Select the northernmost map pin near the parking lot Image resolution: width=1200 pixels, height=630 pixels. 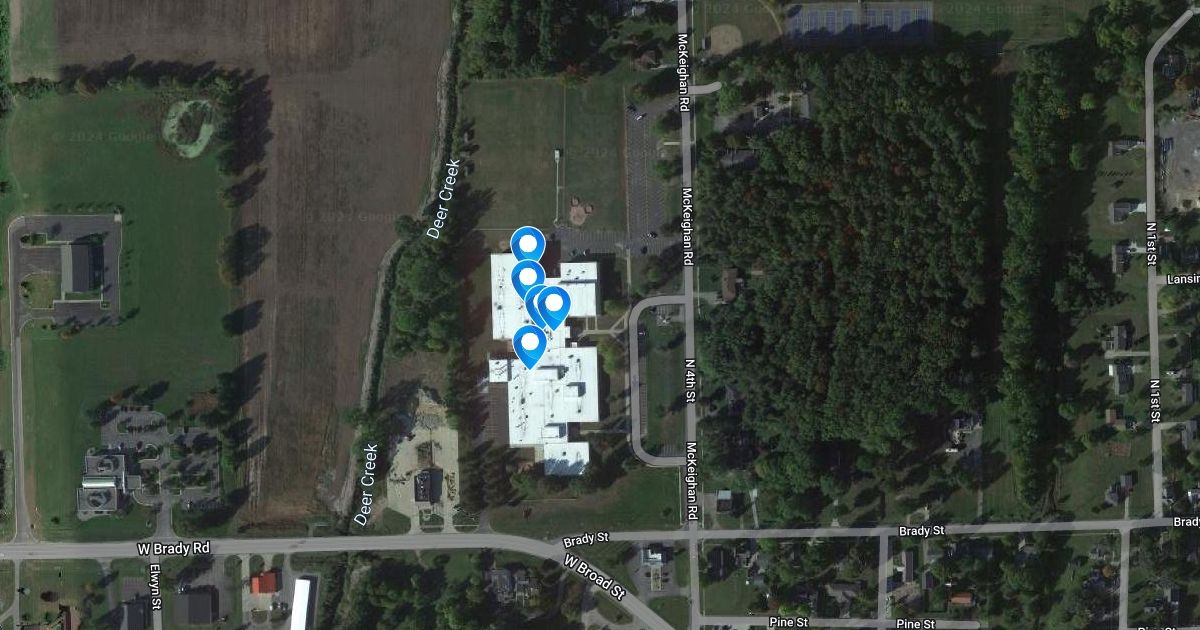527,243
